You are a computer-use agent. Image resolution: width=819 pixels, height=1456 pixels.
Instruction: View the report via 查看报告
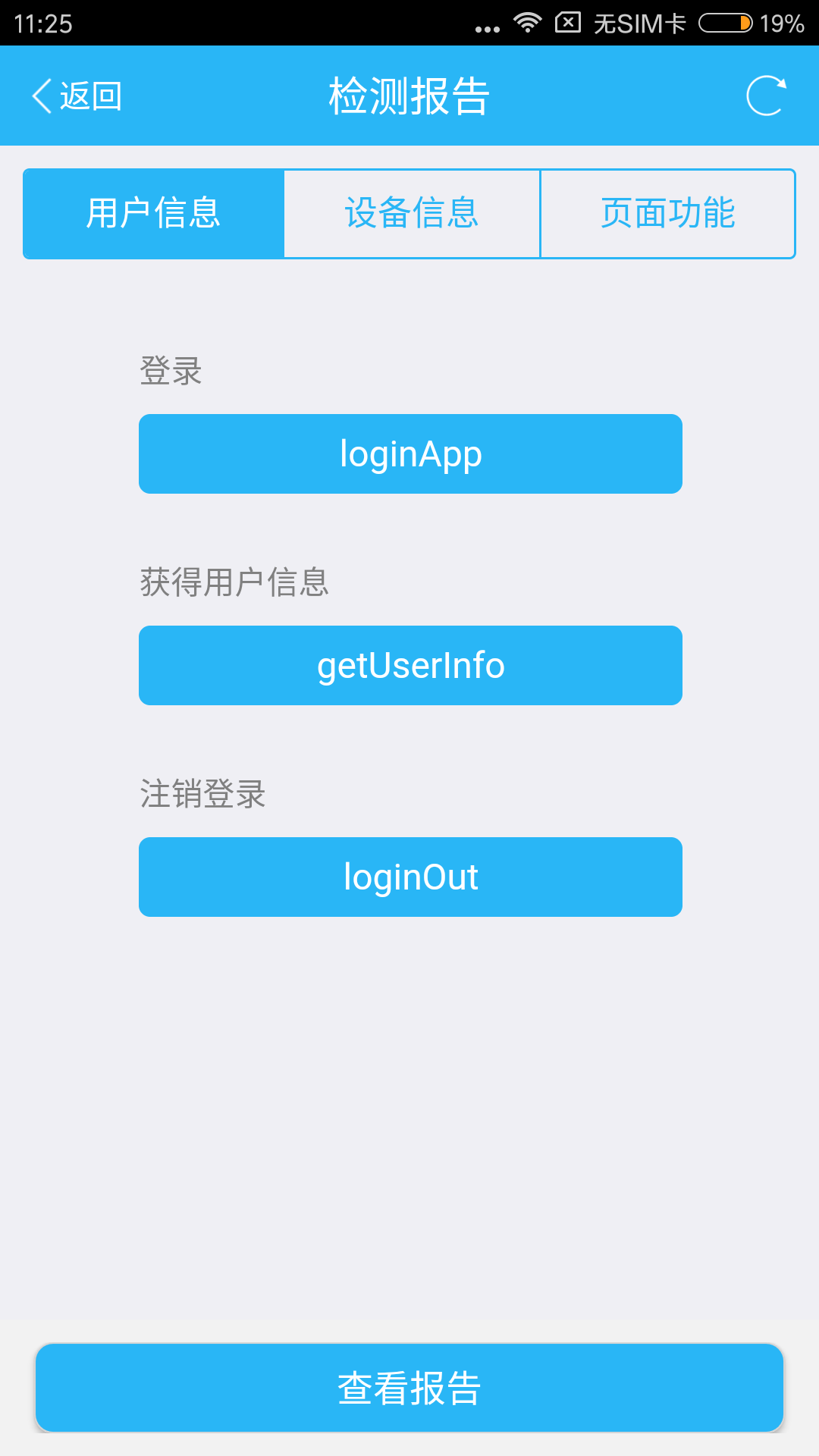point(409,1388)
